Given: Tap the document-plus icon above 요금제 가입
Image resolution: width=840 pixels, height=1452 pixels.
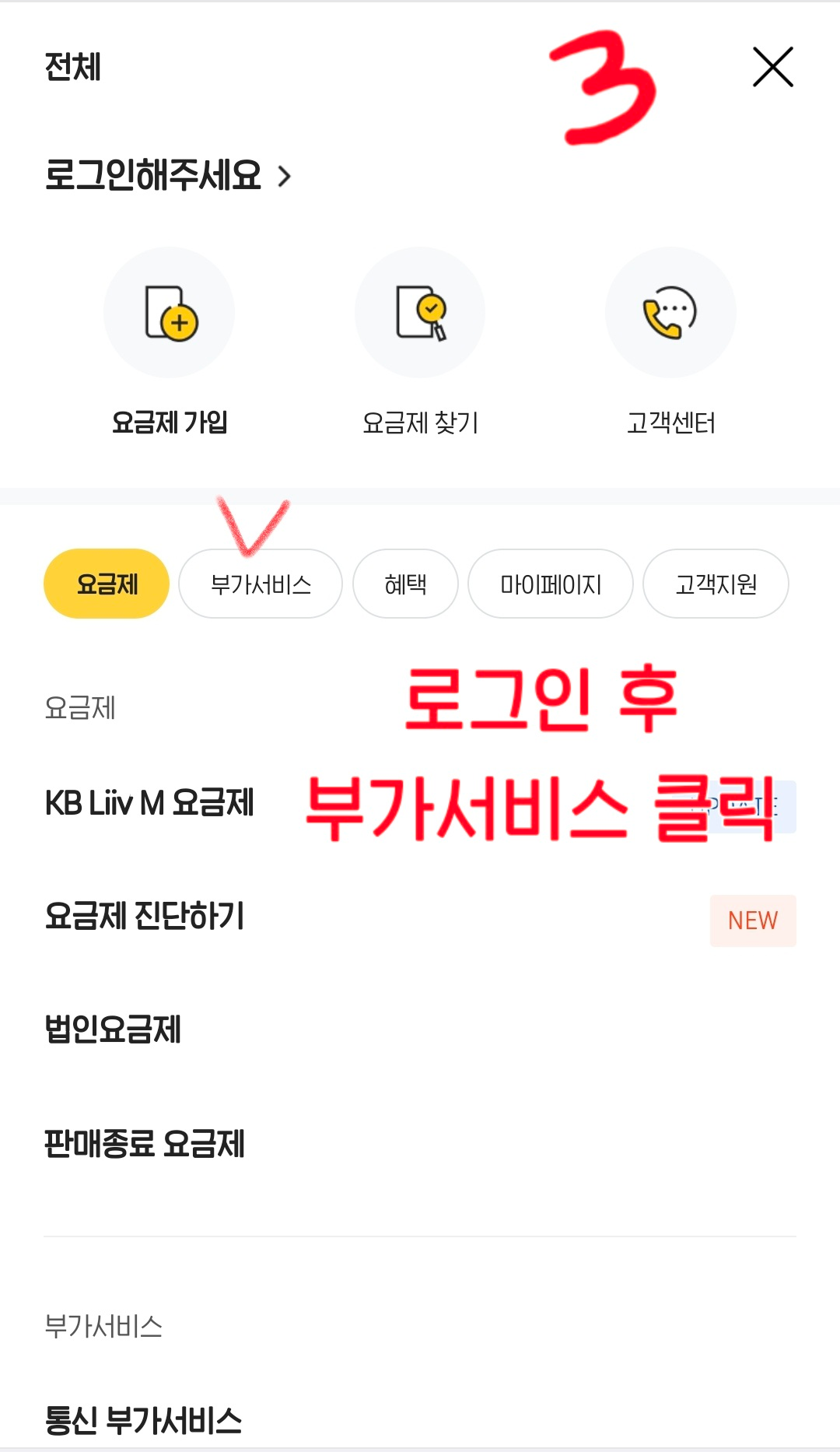Looking at the screenshot, I should point(170,311).
